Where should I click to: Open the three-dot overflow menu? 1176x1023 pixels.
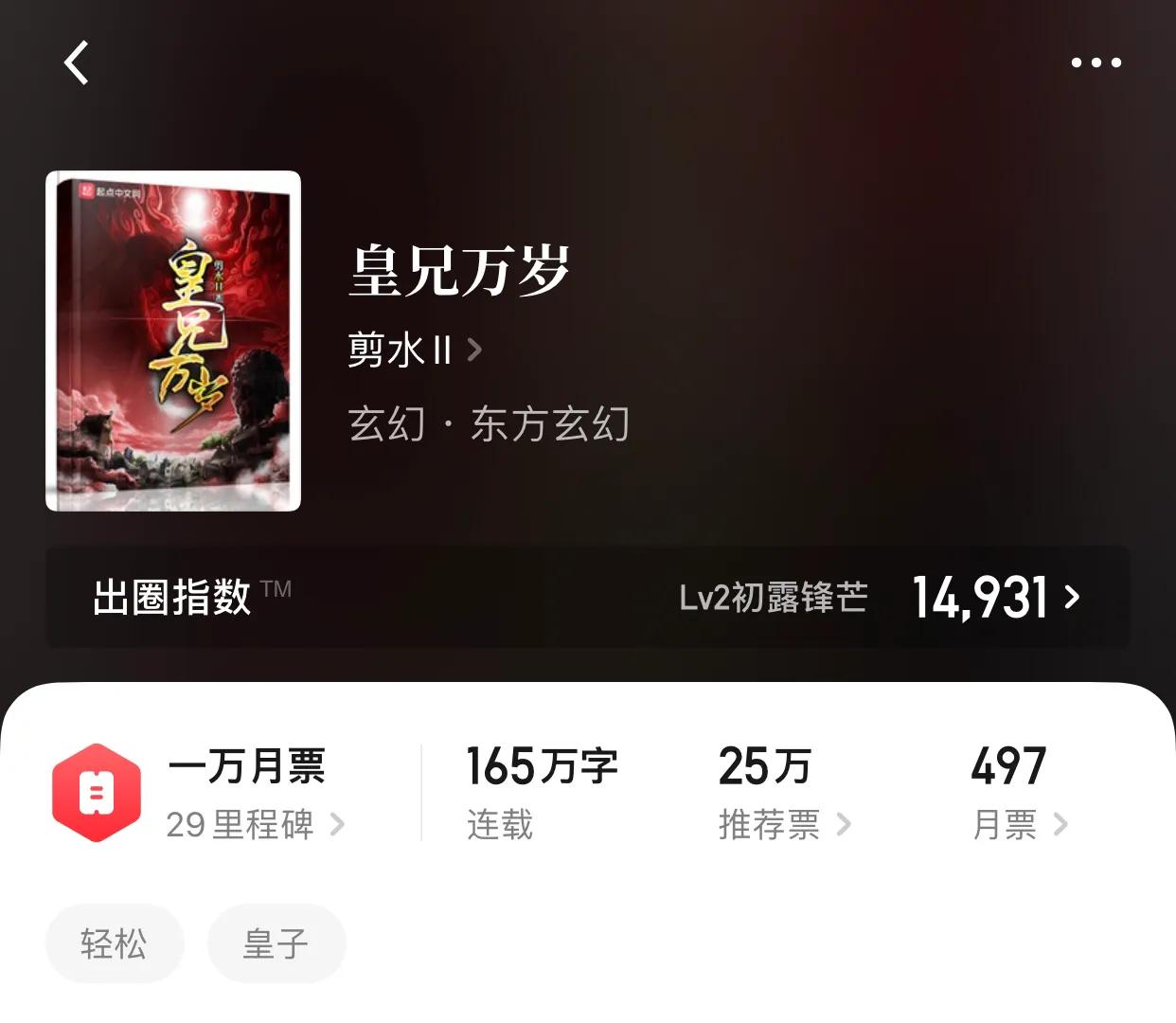[1096, 63]
